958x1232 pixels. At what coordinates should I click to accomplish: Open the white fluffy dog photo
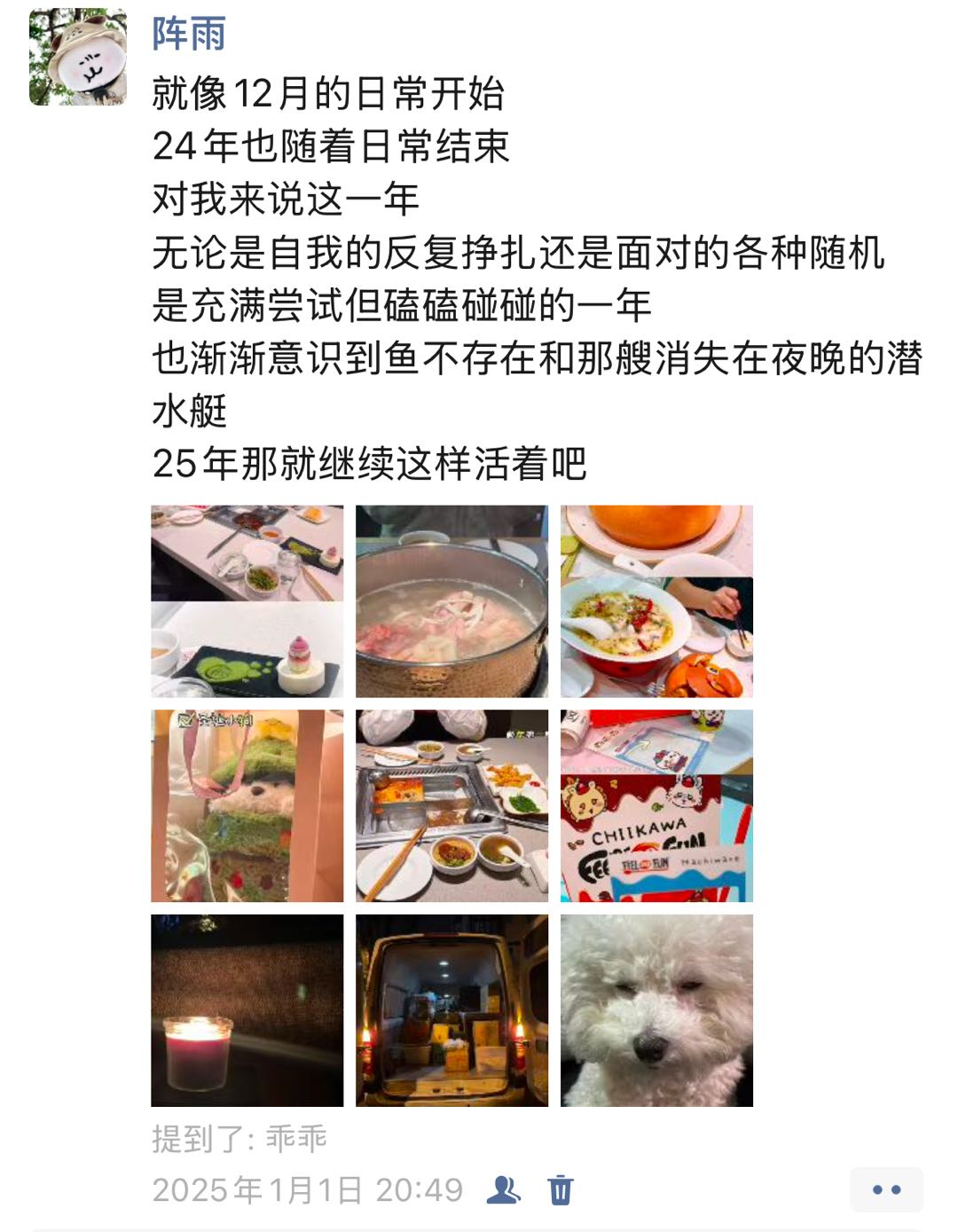pyautogui.click(x=656, y=1010)
